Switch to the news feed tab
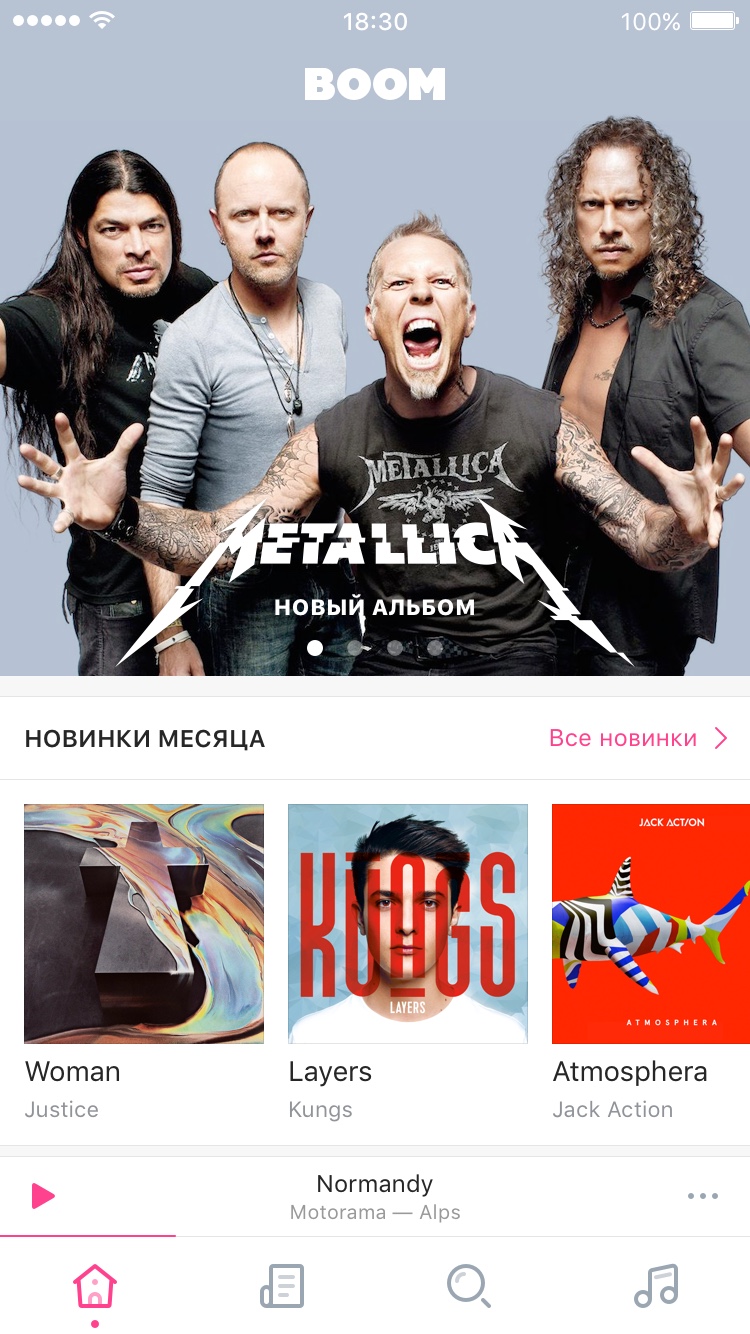Image resolution: width=750 pixels, height=1334 pixels. (282, 1286)
